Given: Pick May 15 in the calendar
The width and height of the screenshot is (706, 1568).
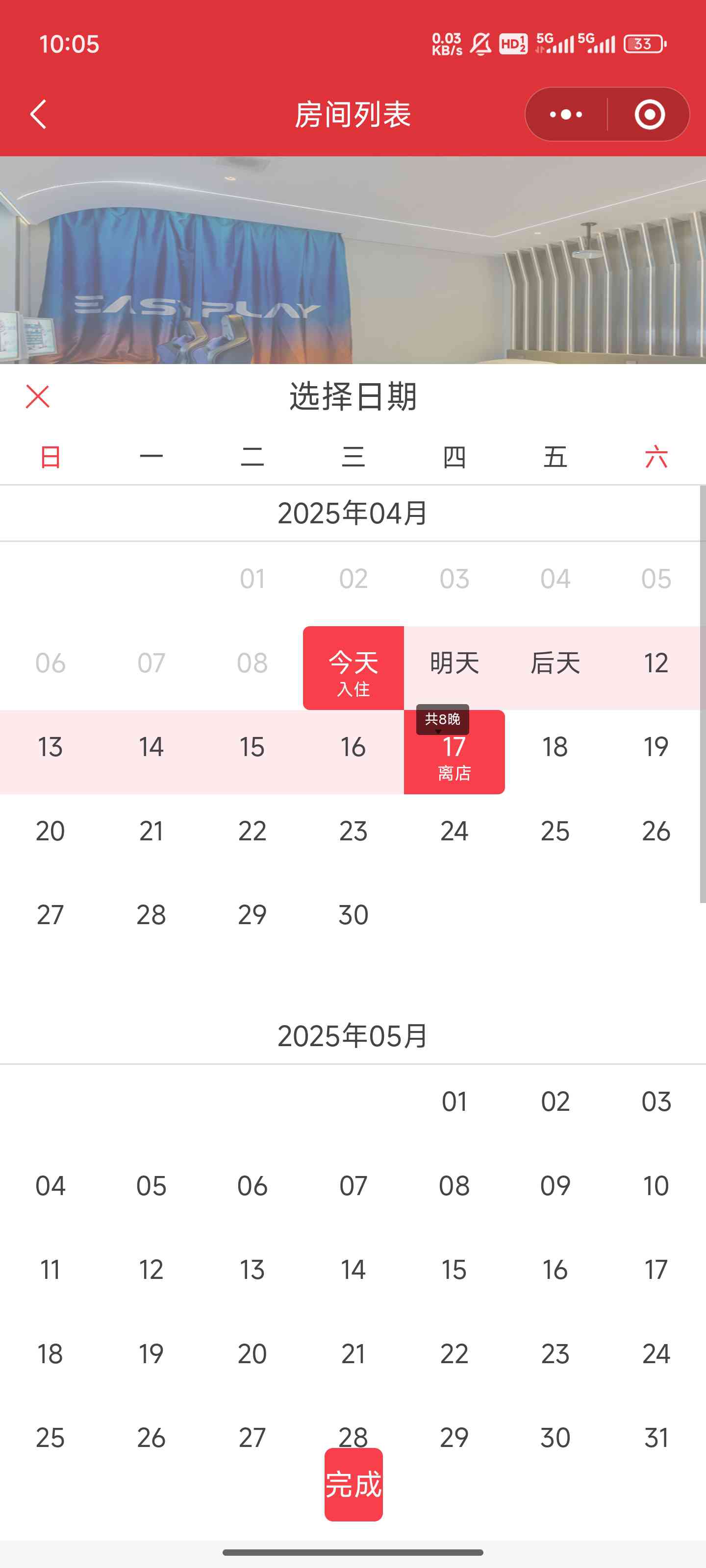Looking at the screenshot, I should (x=454, y=1270).
